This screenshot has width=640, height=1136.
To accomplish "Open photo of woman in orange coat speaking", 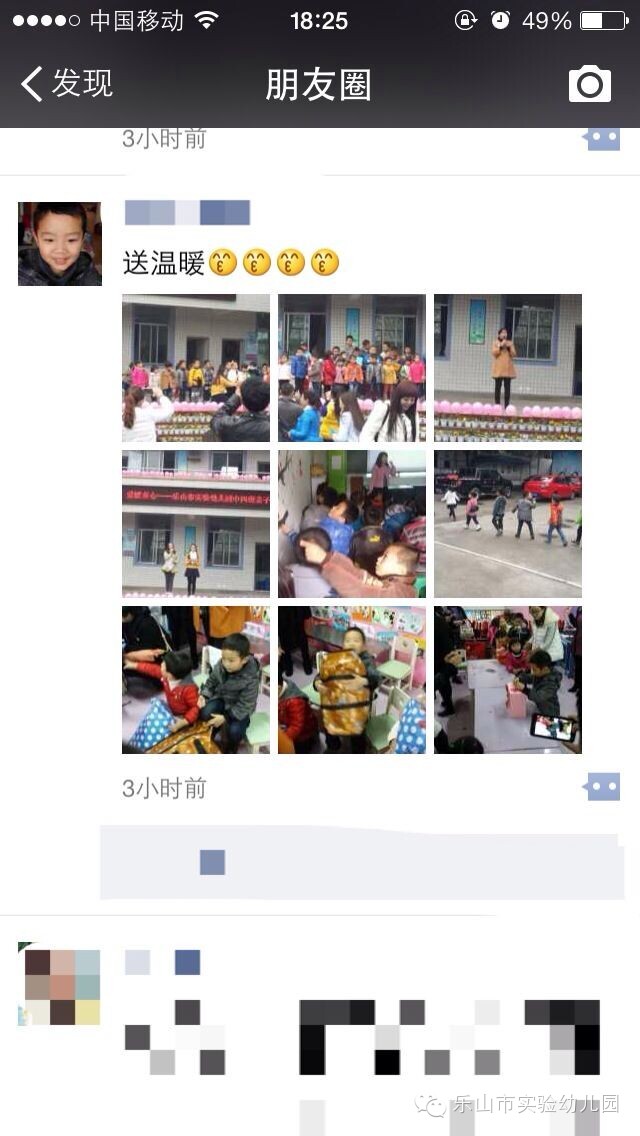I will (508, 368).
